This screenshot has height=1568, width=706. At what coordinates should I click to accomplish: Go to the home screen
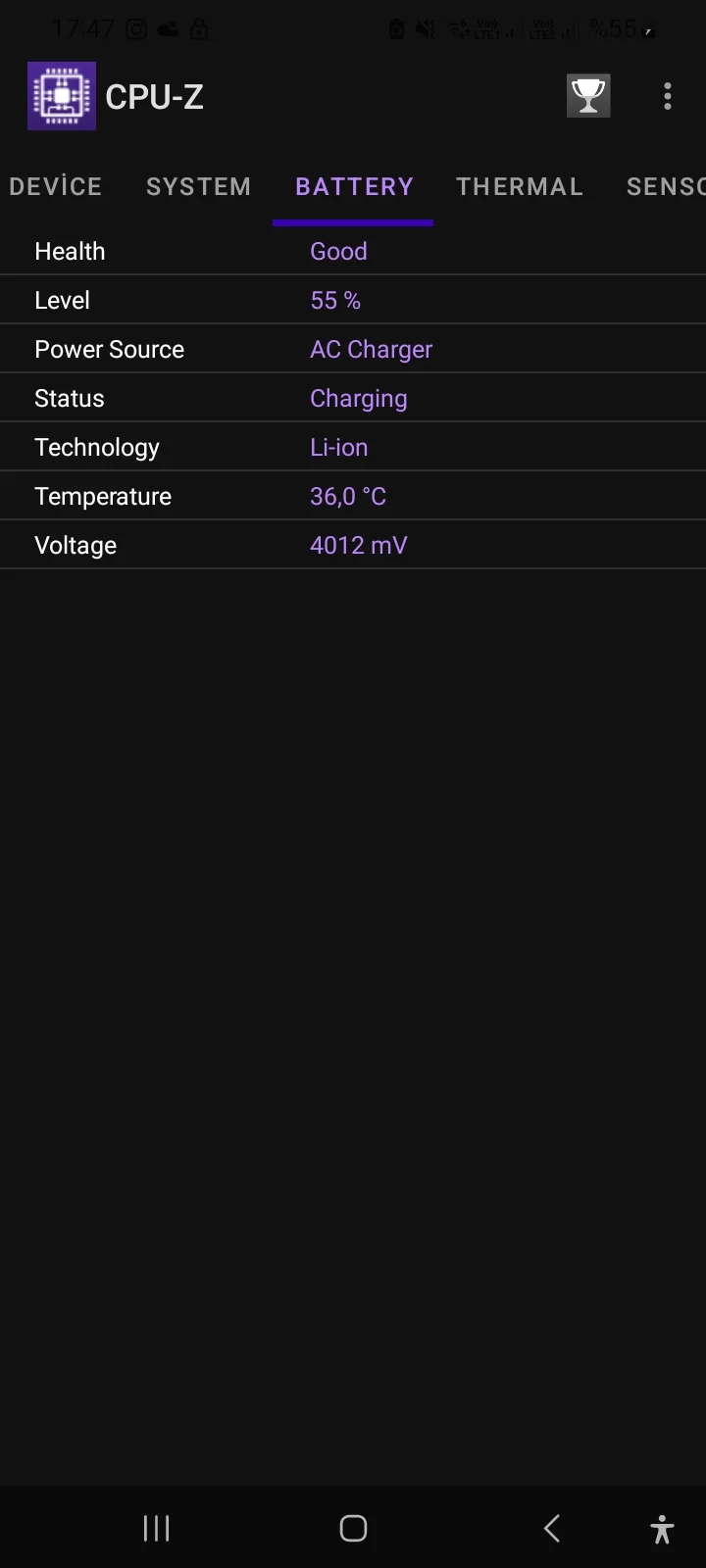tap(353, 1528)
